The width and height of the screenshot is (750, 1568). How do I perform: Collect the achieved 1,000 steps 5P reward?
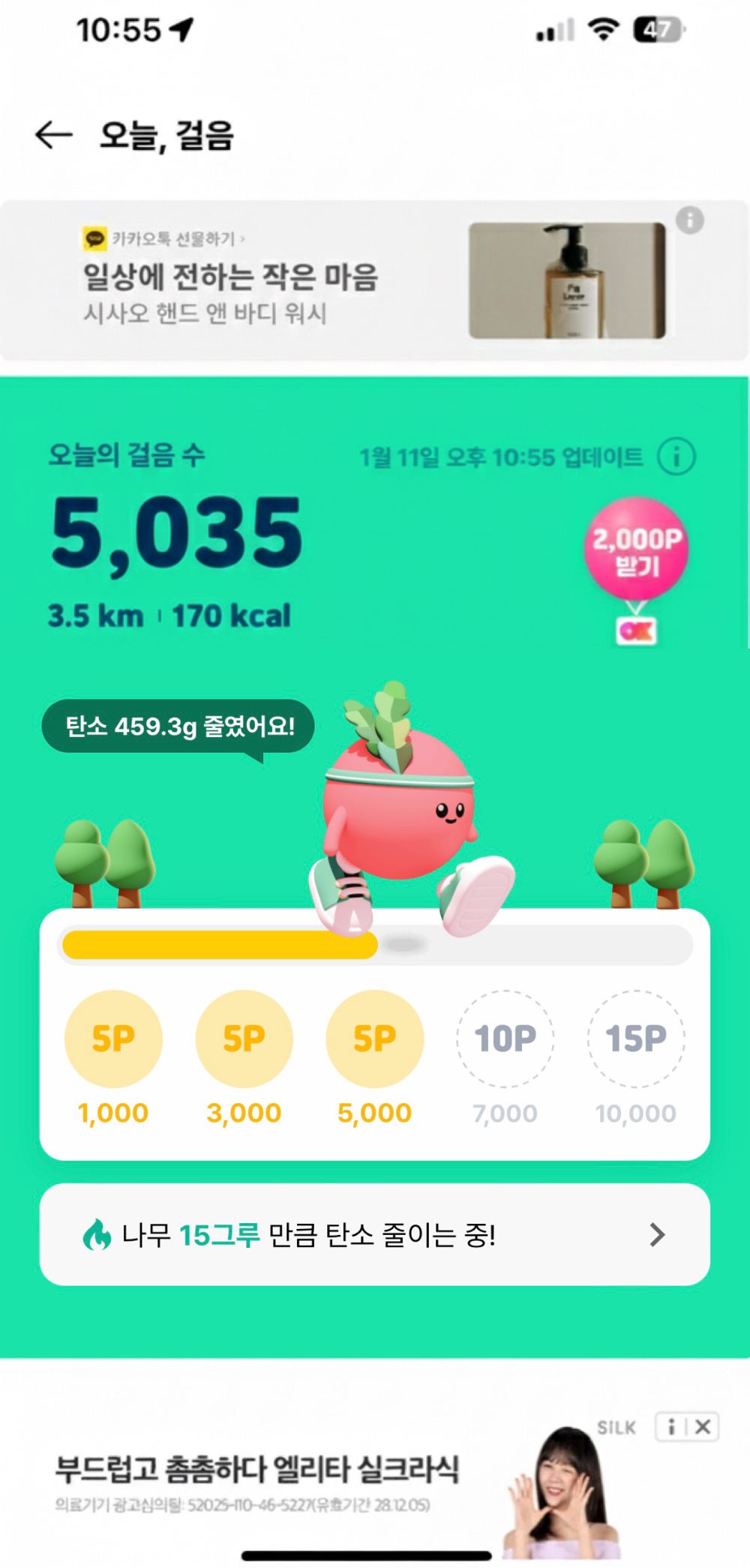(113, 1039)
